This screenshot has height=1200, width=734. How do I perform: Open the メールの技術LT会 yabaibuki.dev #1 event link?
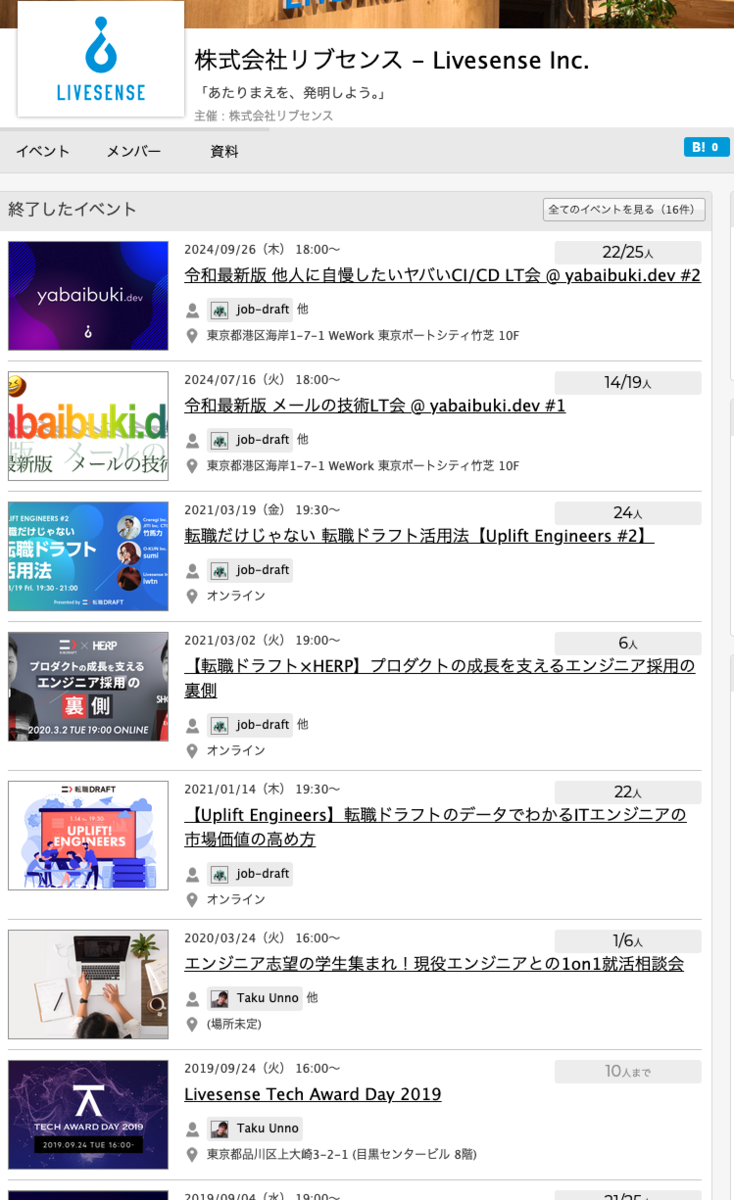375,405
